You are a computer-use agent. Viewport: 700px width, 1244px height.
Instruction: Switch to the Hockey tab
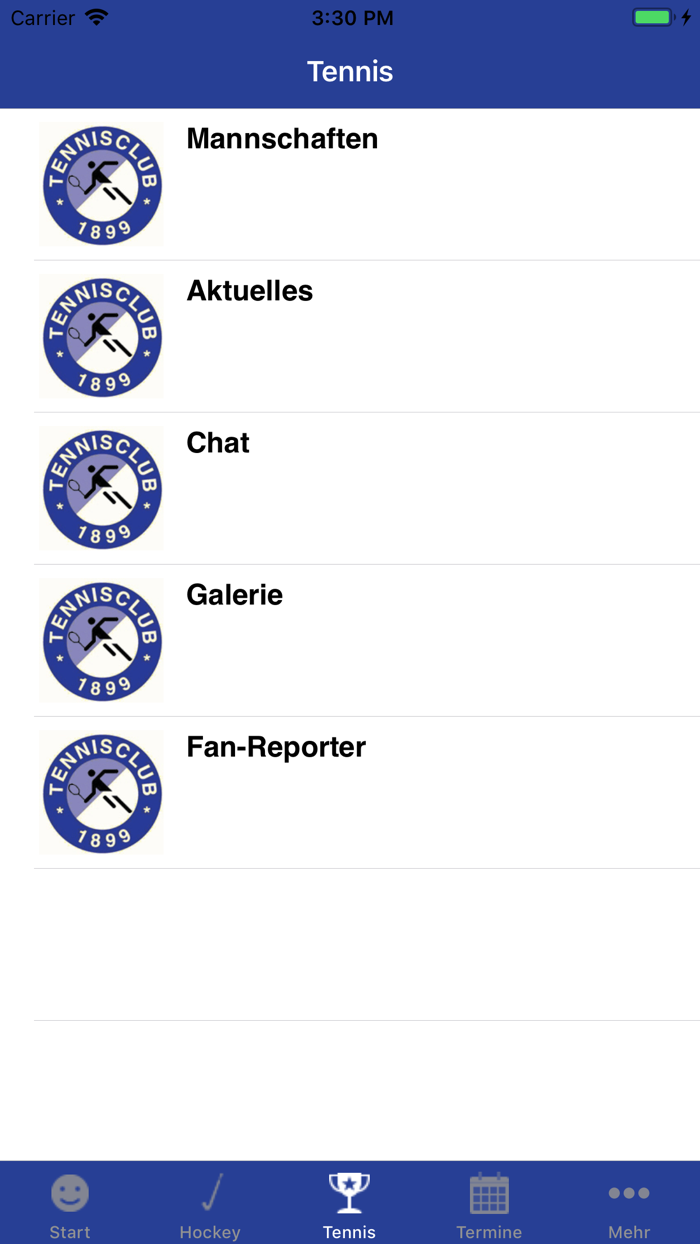click(x=210, y=1205)
